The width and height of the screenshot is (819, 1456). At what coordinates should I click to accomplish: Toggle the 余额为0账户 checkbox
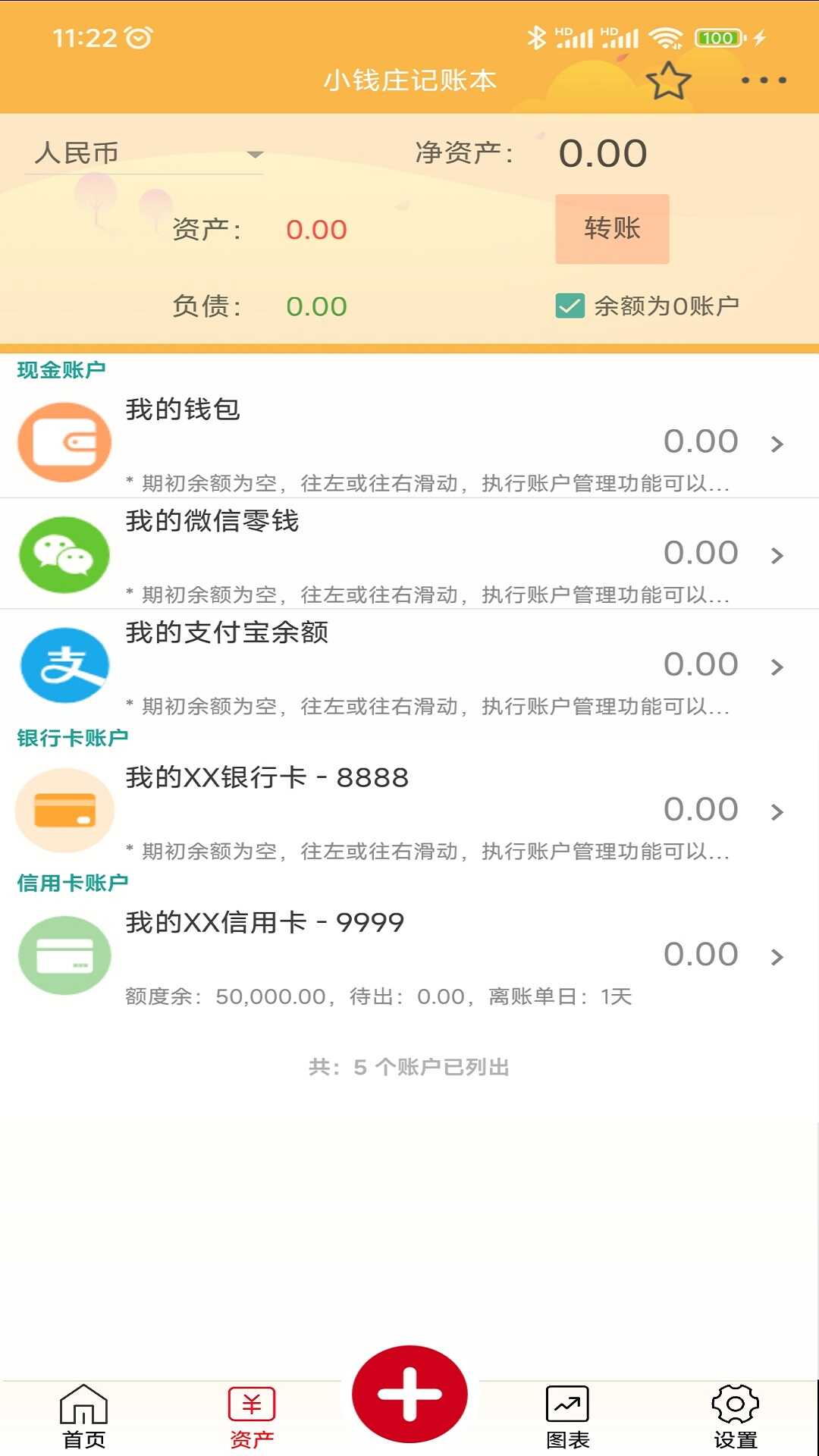click(570, 305)
